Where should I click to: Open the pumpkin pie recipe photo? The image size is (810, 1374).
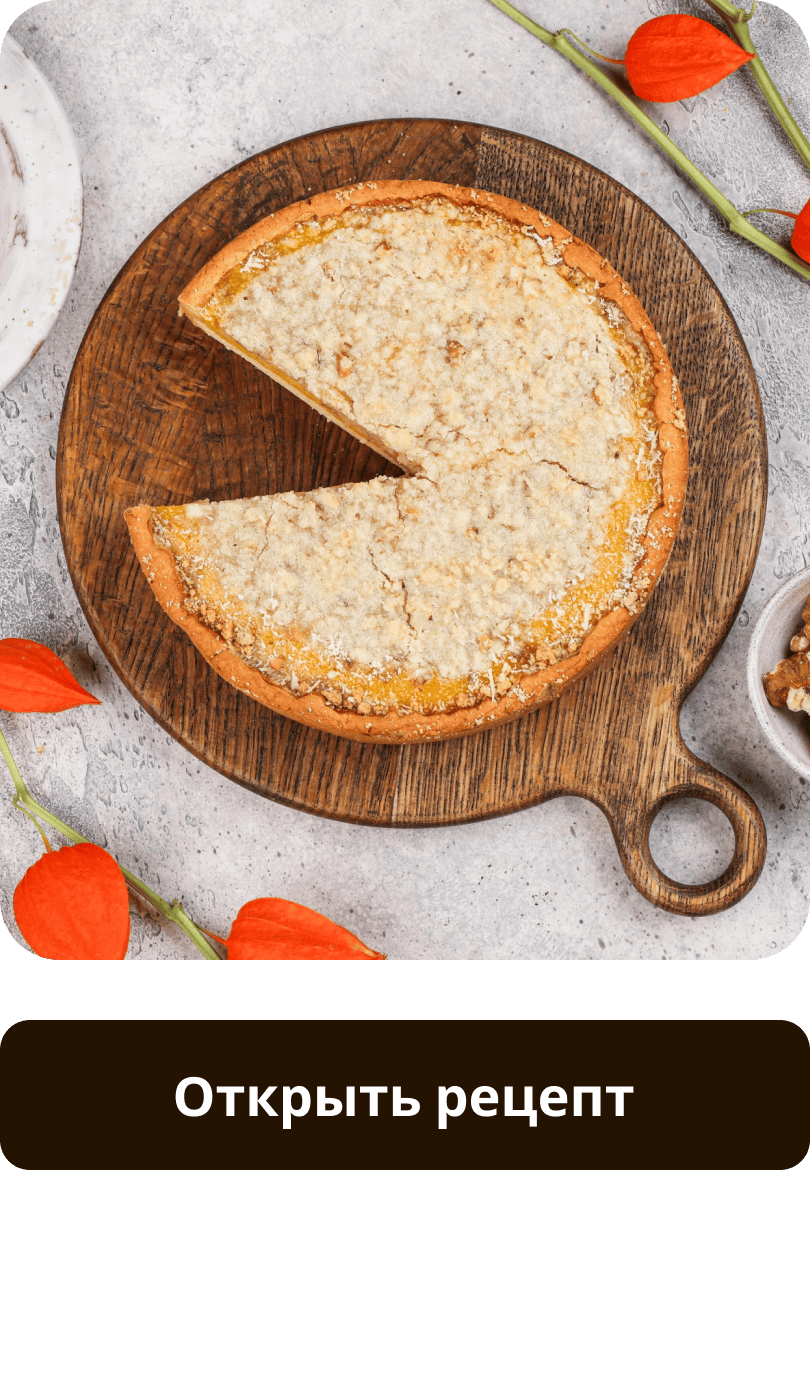(404, 480)
